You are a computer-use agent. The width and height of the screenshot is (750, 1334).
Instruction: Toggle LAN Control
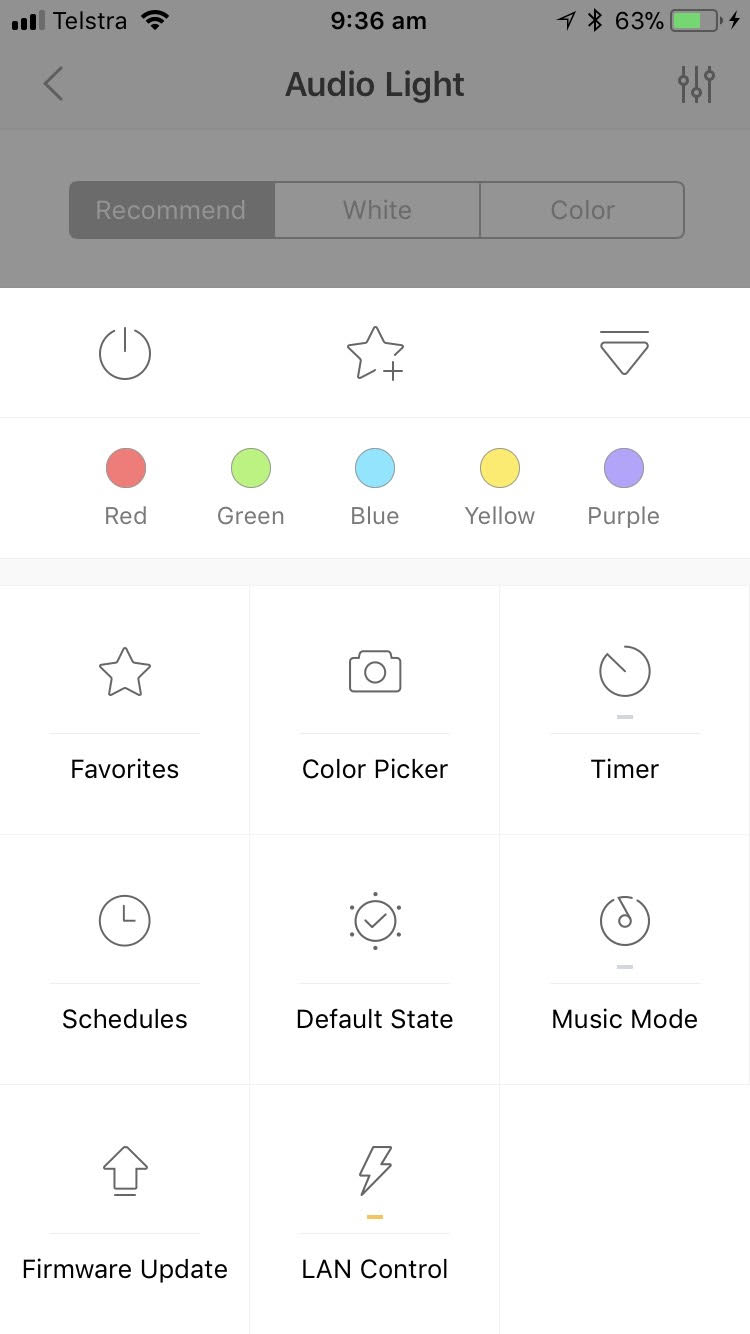coord(375,1210)
